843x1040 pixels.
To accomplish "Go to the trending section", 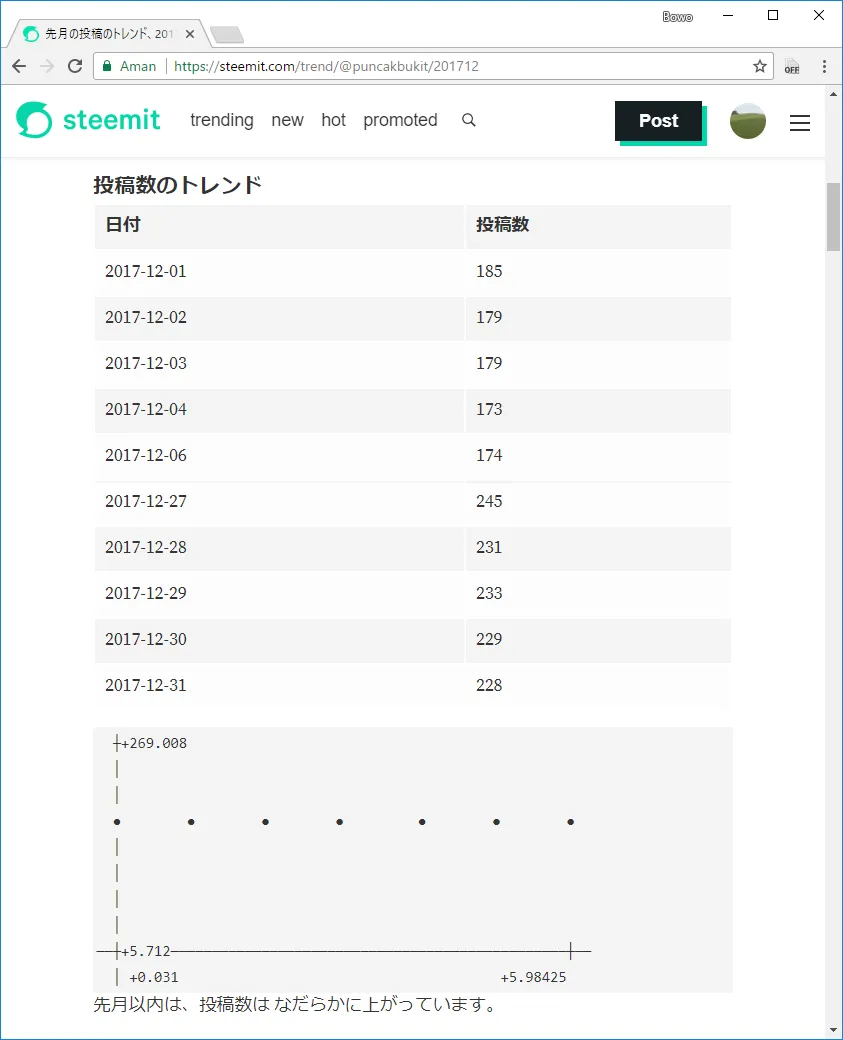I will click(x=222, y=120).
